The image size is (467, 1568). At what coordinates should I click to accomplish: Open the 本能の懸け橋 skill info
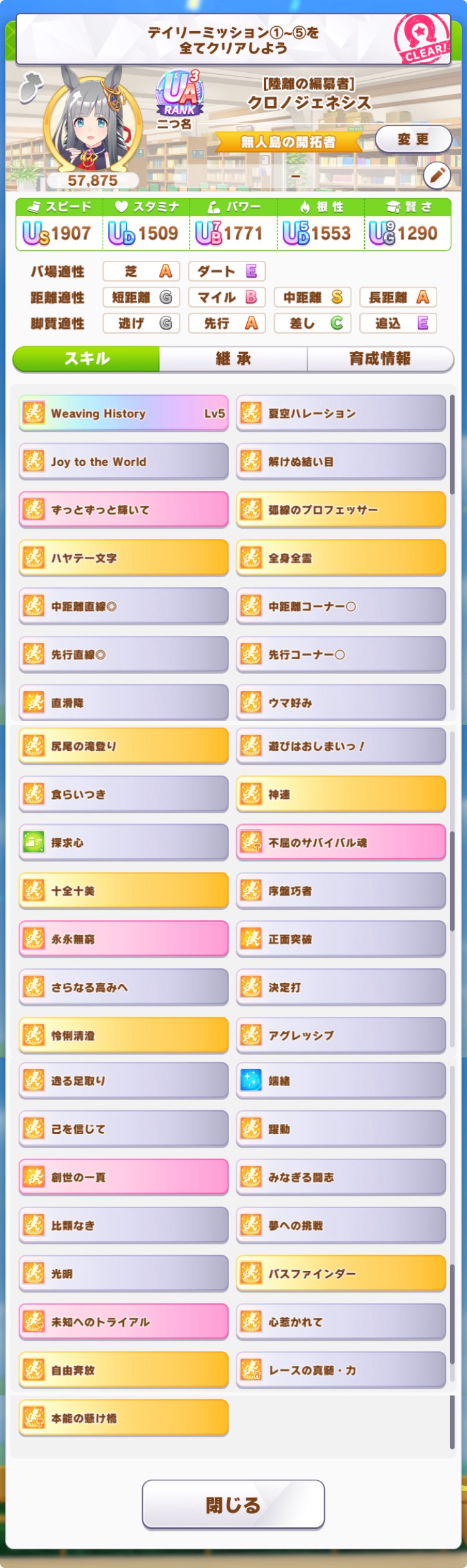click(123, 1418)
